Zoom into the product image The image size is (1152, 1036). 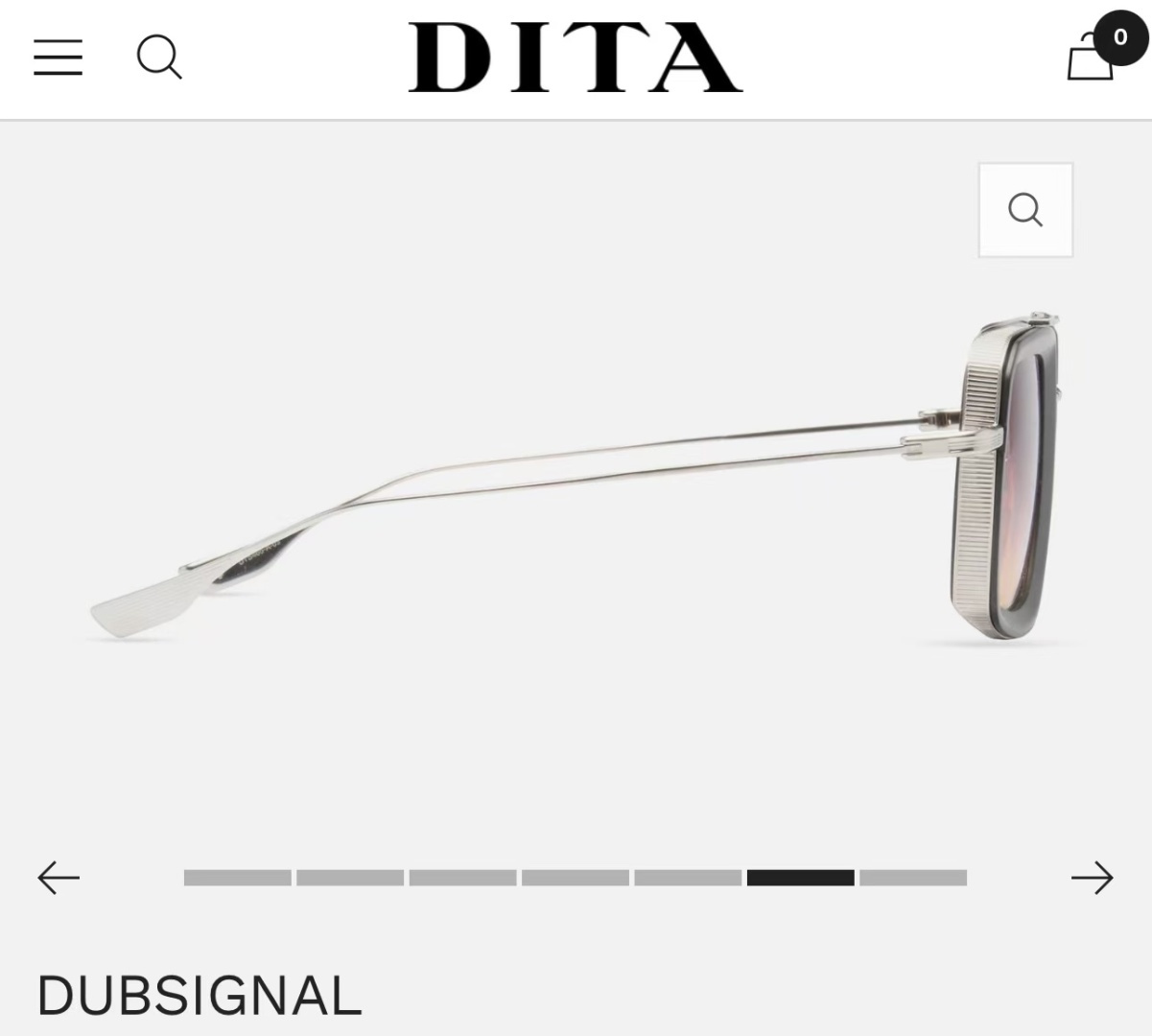pos(1025,210)
